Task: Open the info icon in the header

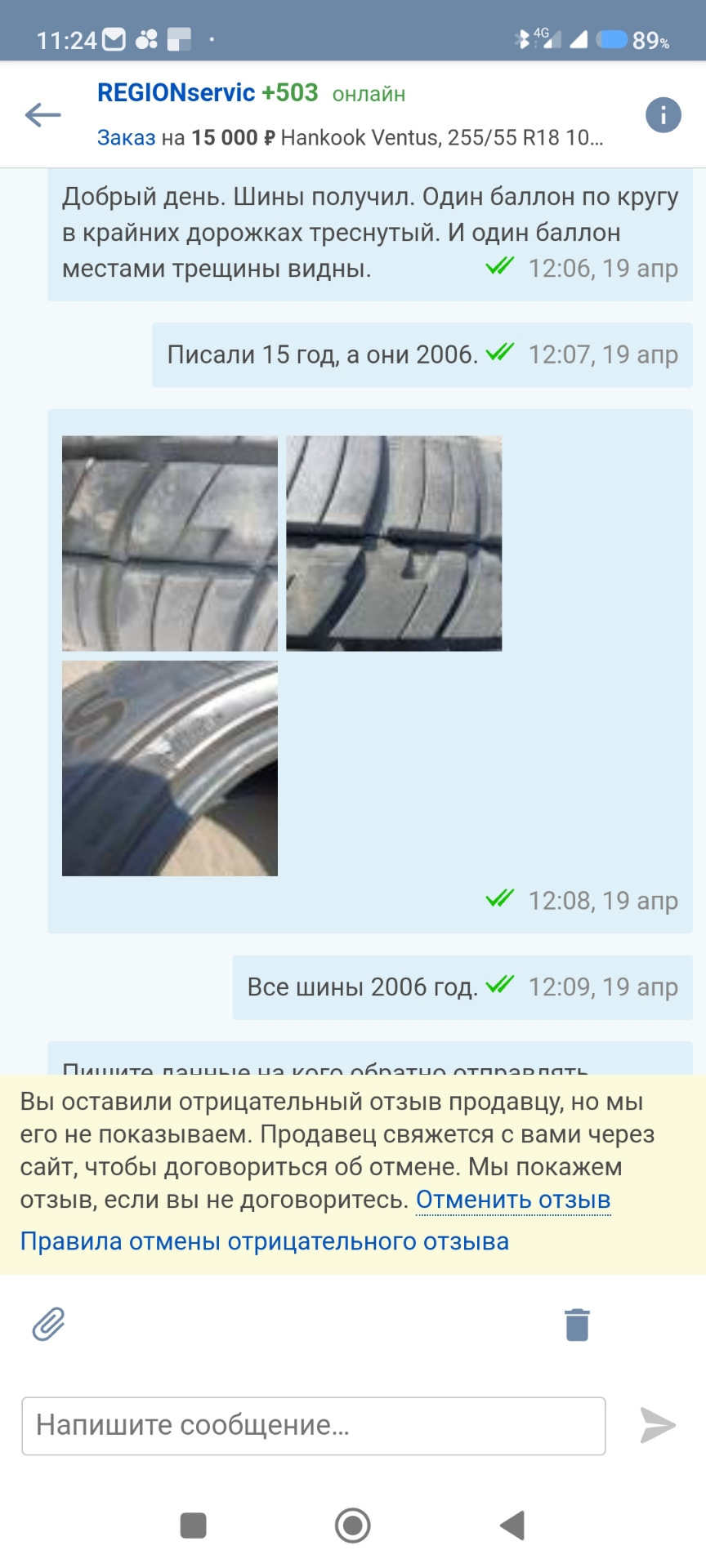Action: (x=663, y=115)
